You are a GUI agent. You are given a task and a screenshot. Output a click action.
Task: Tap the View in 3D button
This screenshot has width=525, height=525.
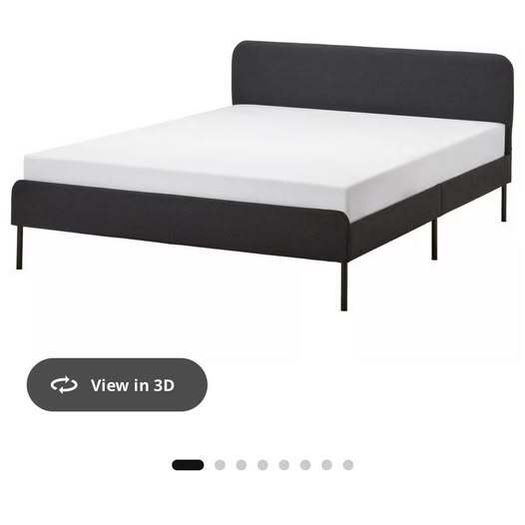(117, 385)
